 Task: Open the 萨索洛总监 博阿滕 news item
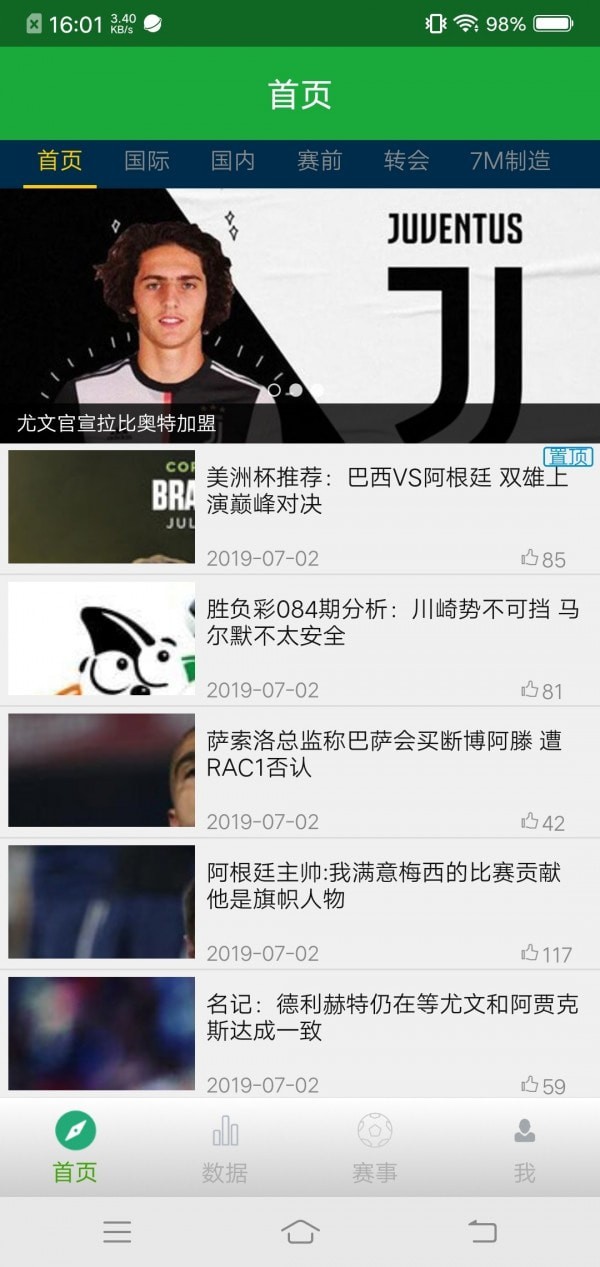point(390,754)
